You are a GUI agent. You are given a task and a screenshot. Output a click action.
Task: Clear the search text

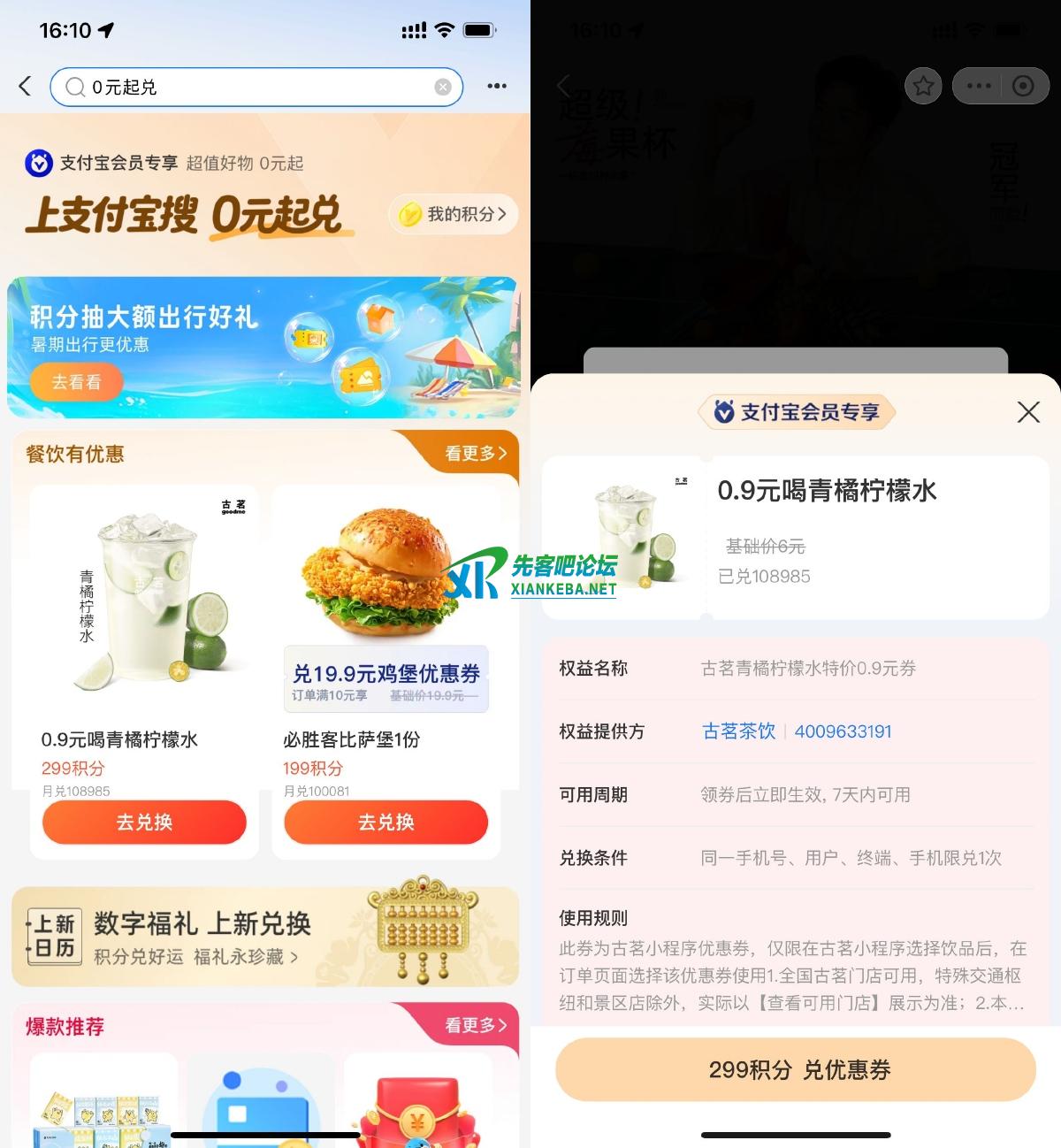pyautogui.click(x=443, y=87)
